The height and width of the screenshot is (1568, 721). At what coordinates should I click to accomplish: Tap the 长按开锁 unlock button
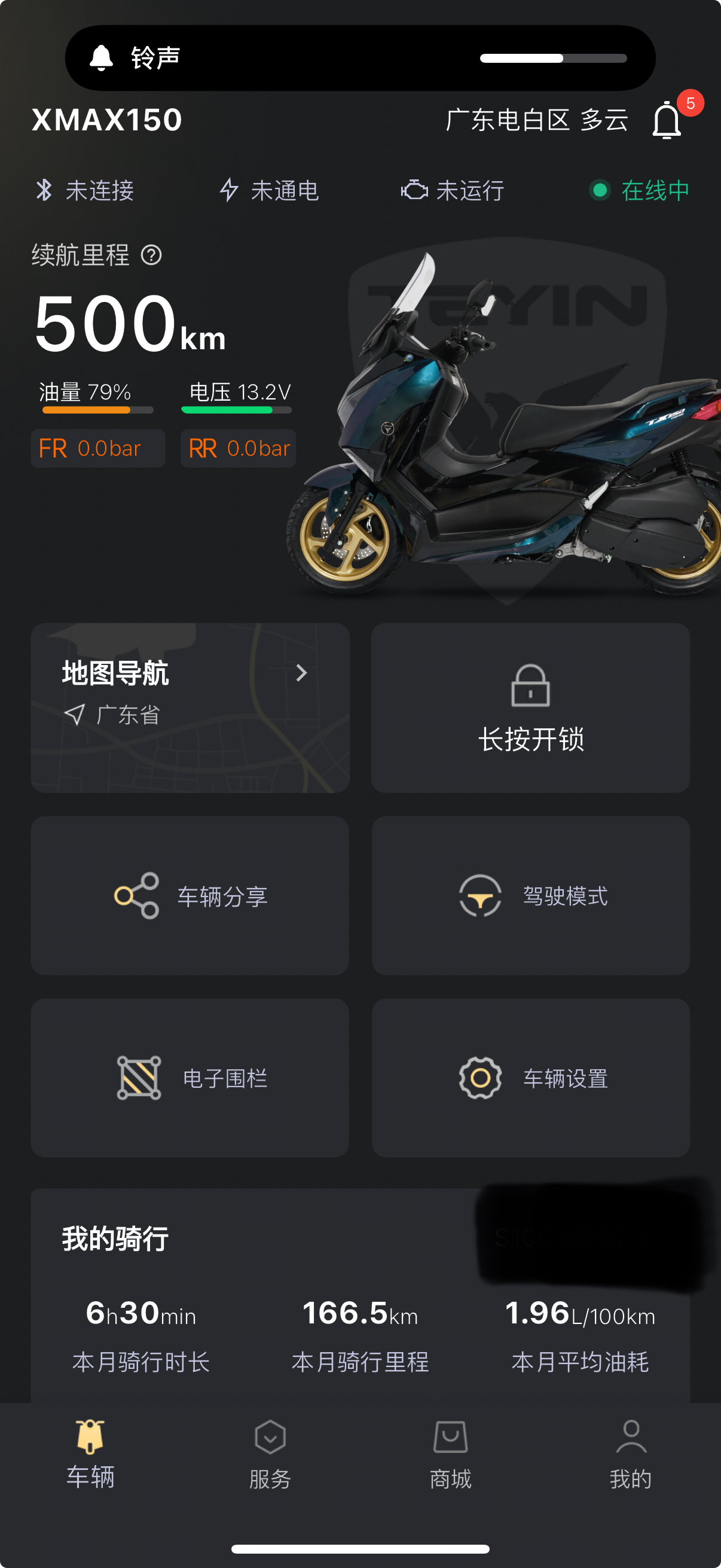(x=530, y=707)
